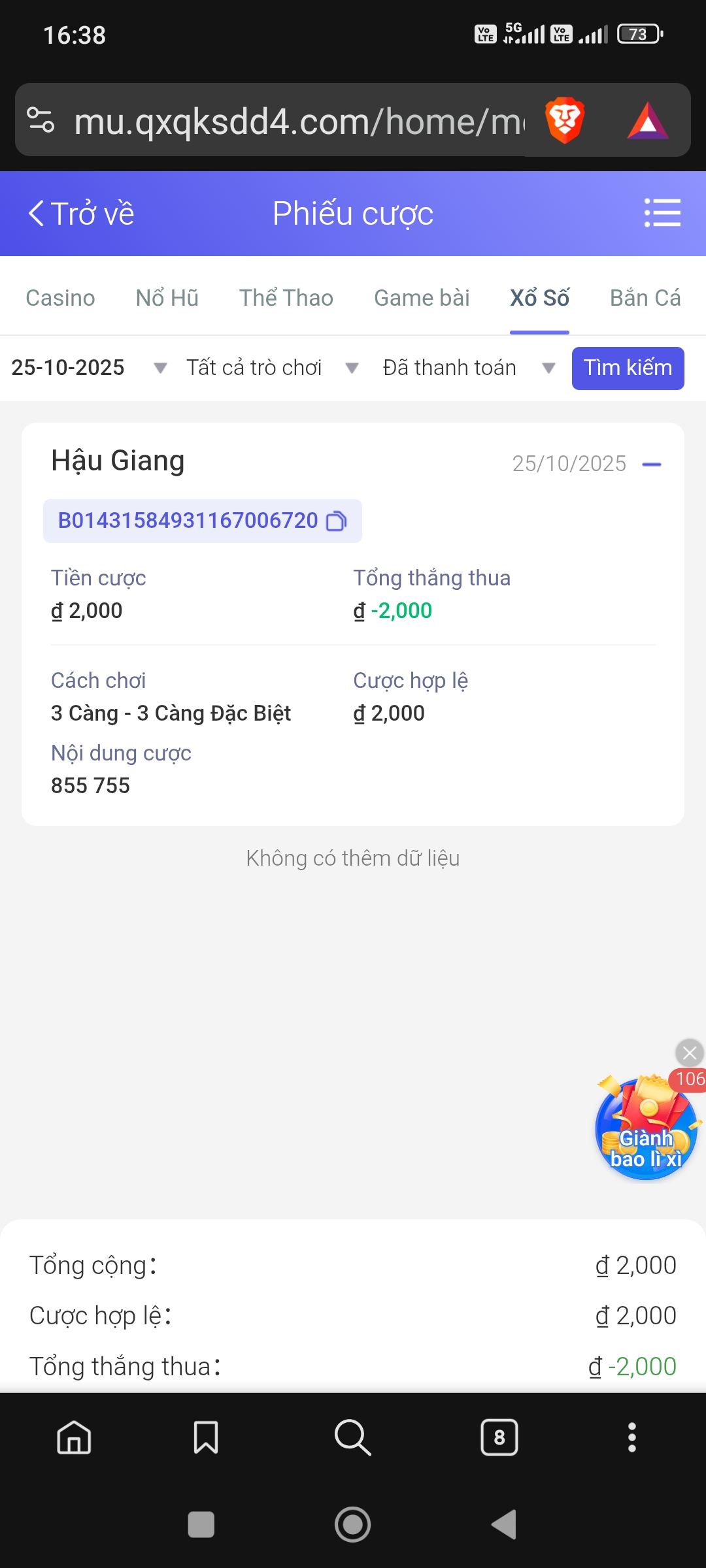706x1568 pixels.
Task: Open the browser three-dot menu
Action: (x=631, y=1437)
